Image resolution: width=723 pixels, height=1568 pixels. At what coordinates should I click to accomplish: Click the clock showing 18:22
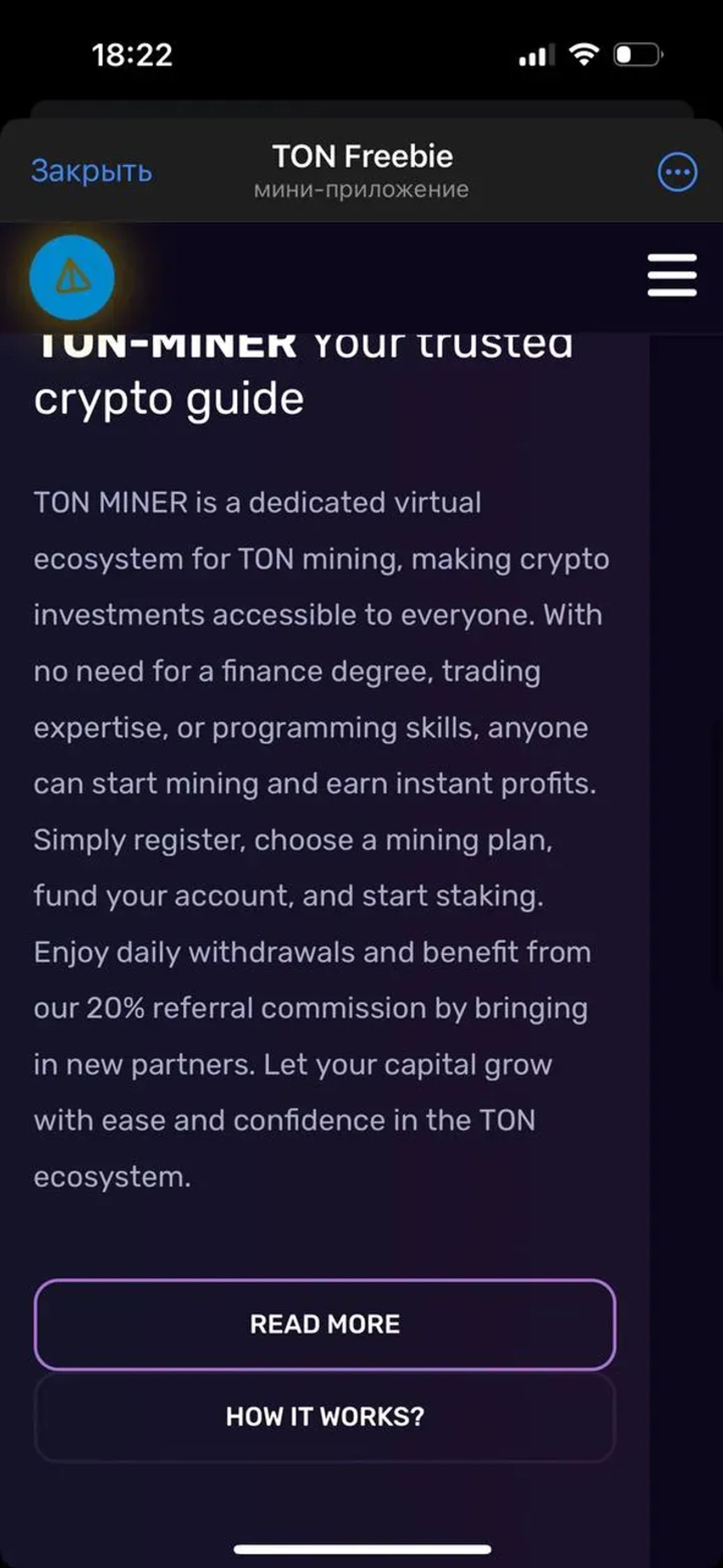click(x=129, y=55)
